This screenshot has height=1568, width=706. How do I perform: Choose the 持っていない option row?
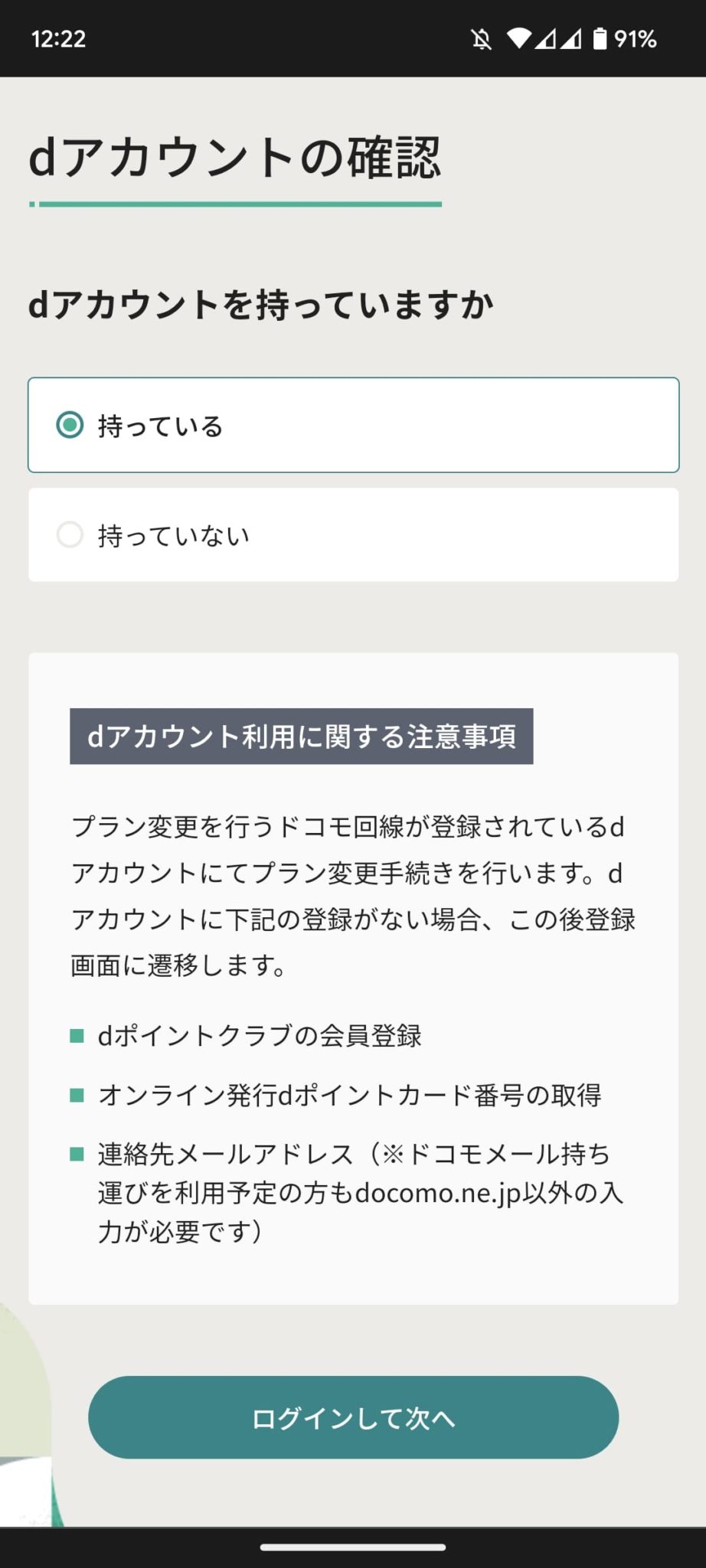[352, 534]
